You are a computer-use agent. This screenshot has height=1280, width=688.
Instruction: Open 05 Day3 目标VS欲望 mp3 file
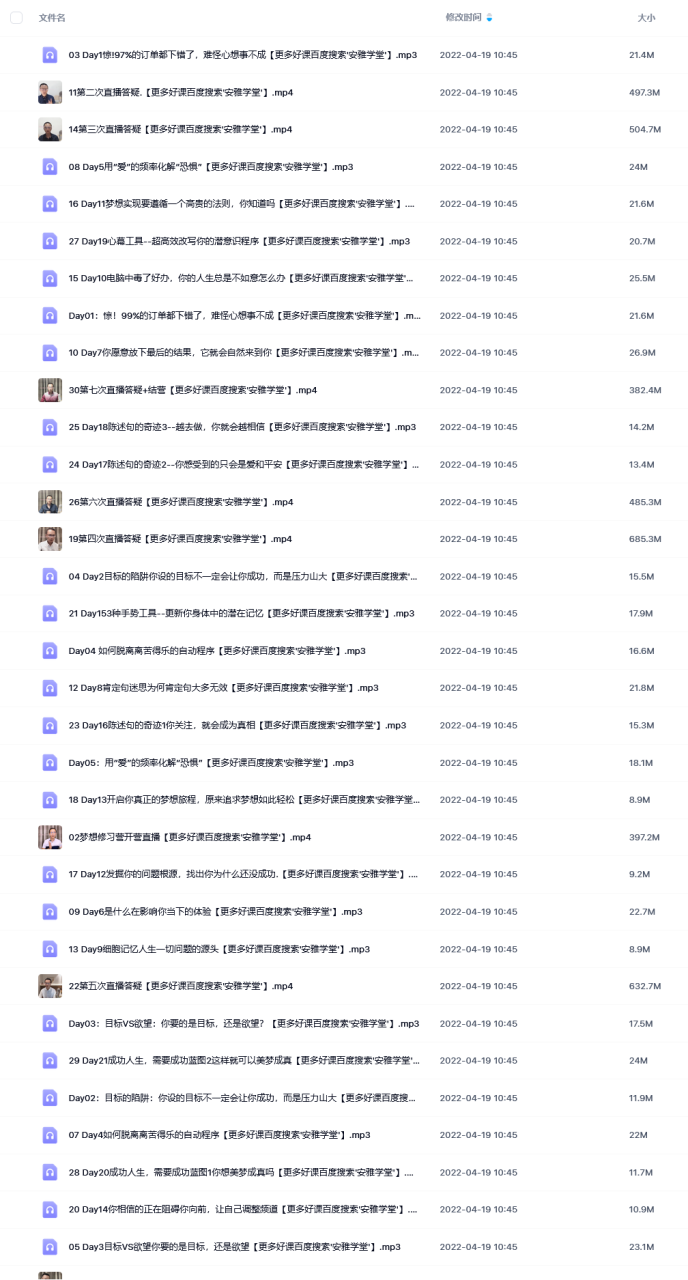[234, 1247]
